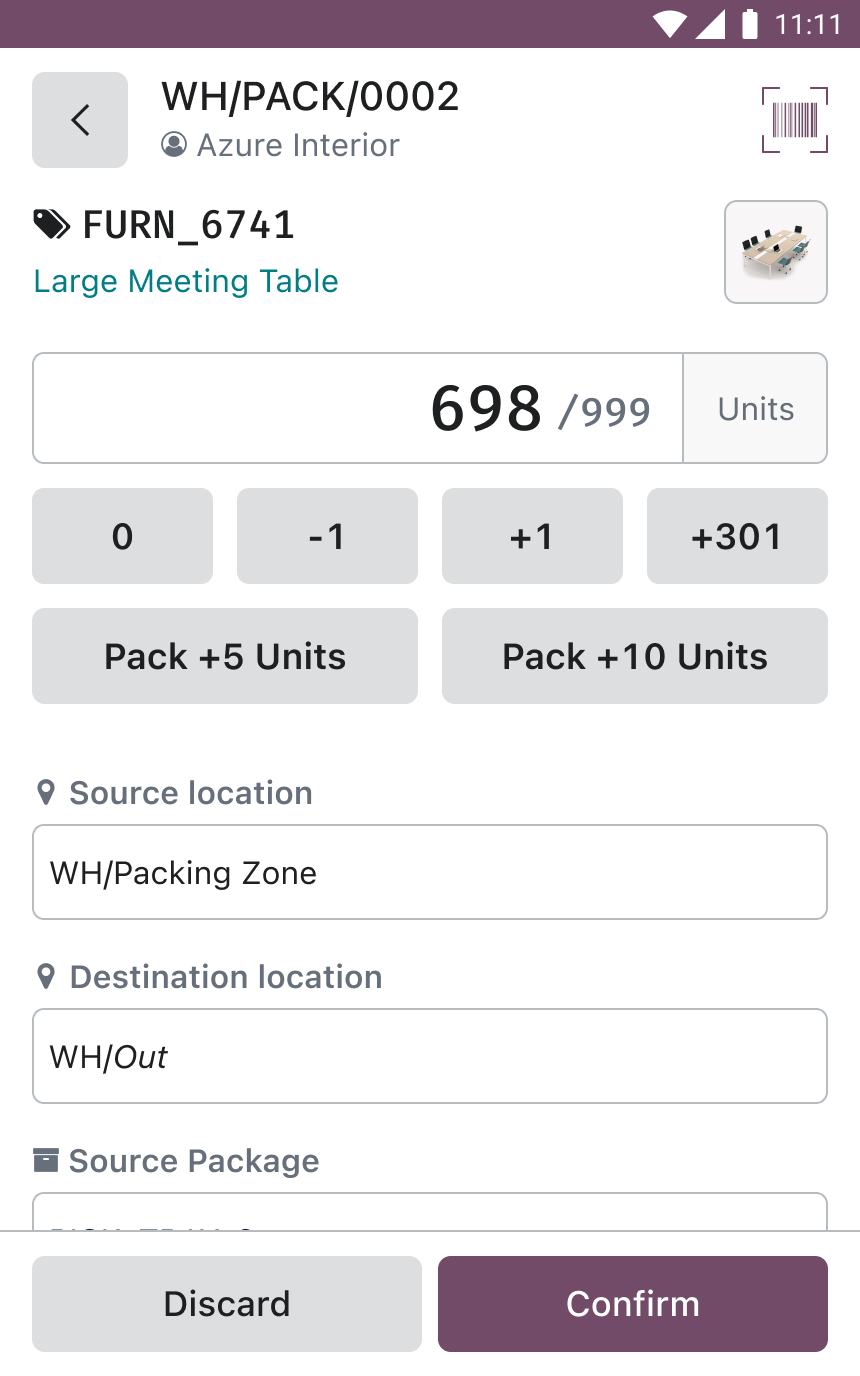Screen dimensions: 860x1376
Task: Reset the quantity to zero
Action: click(122, 536)
